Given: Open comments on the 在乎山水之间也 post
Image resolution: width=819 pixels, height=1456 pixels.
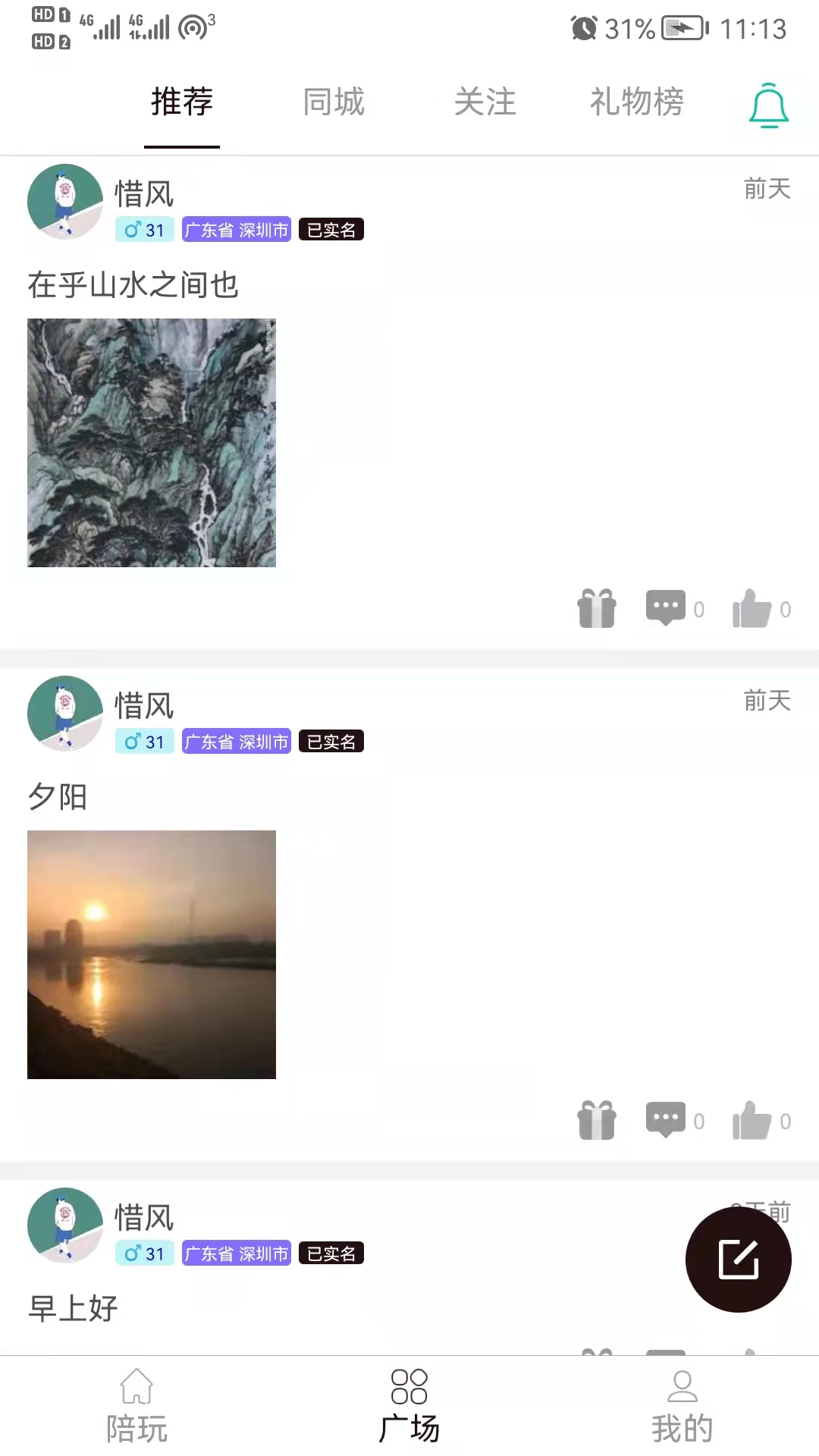Looking at the screenshot, I should click(664, 608).
